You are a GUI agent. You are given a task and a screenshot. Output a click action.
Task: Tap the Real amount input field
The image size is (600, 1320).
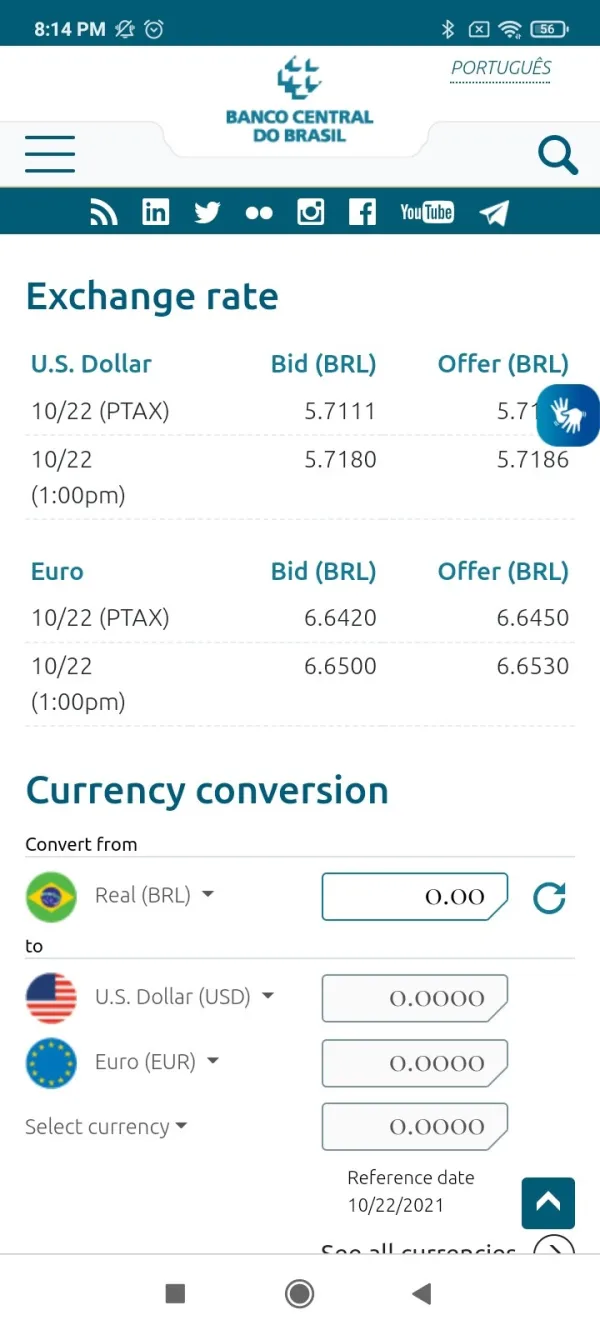(414, 896)
